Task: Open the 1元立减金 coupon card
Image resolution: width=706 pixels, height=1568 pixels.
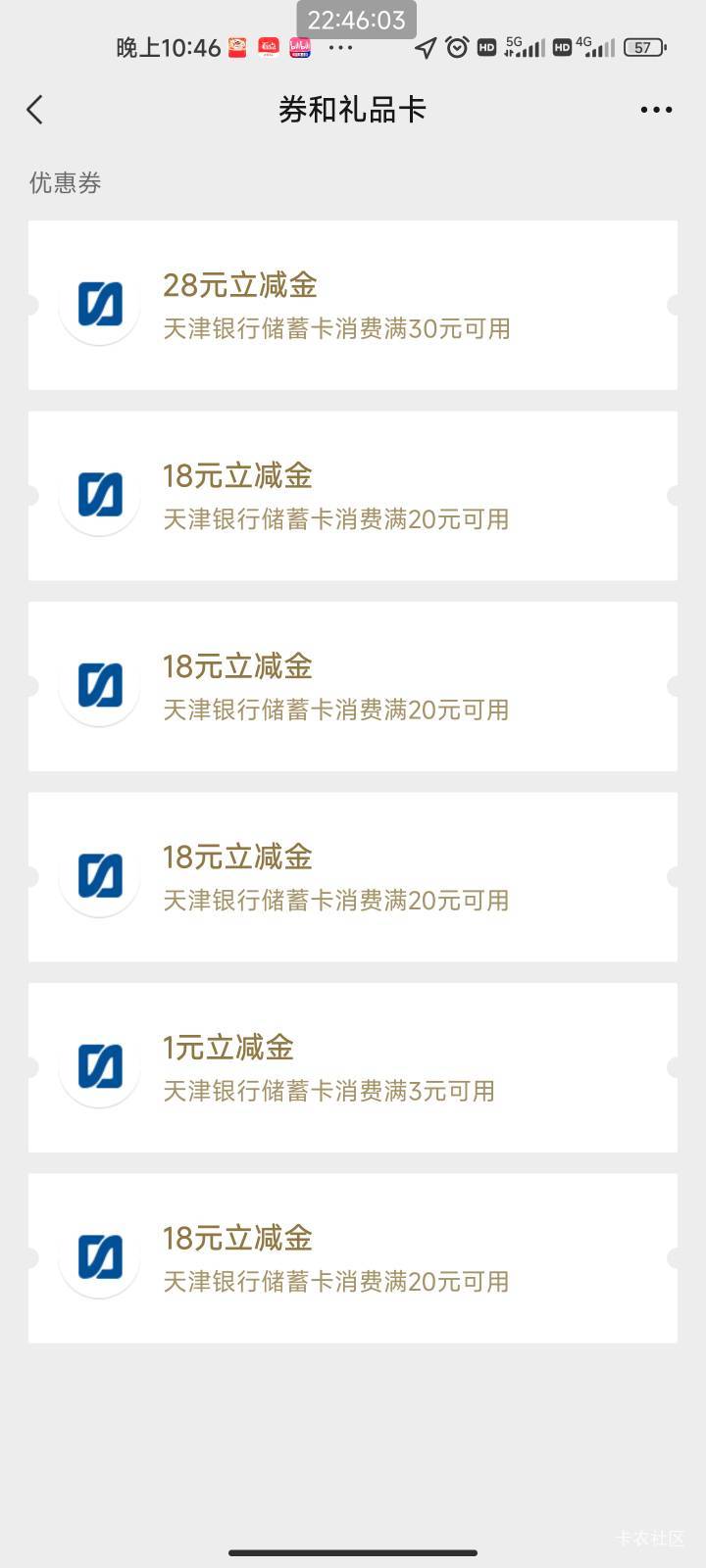Action: click(x=353, y=1067)
